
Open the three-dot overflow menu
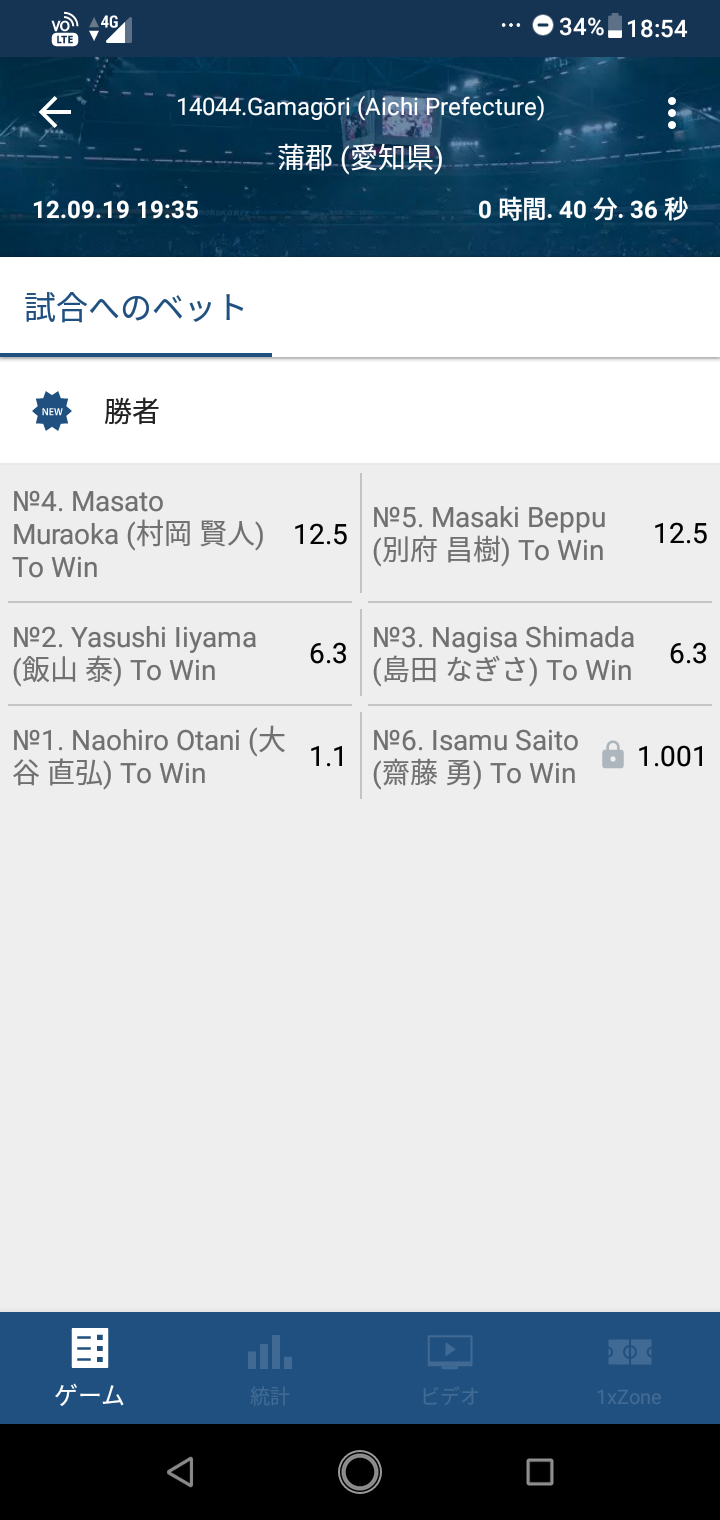click(x=672, y=113)
